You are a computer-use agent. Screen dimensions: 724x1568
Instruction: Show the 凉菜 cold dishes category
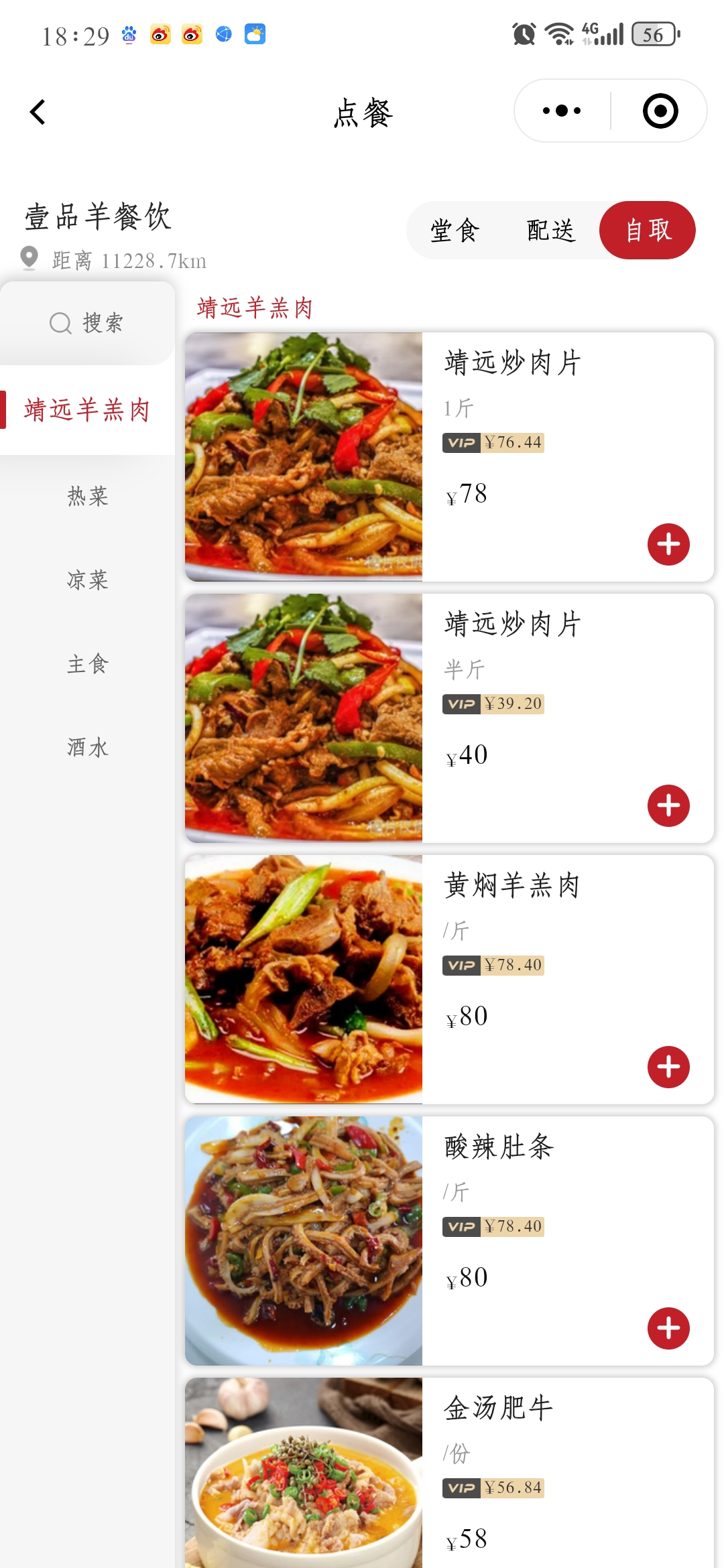coord(87,580)
